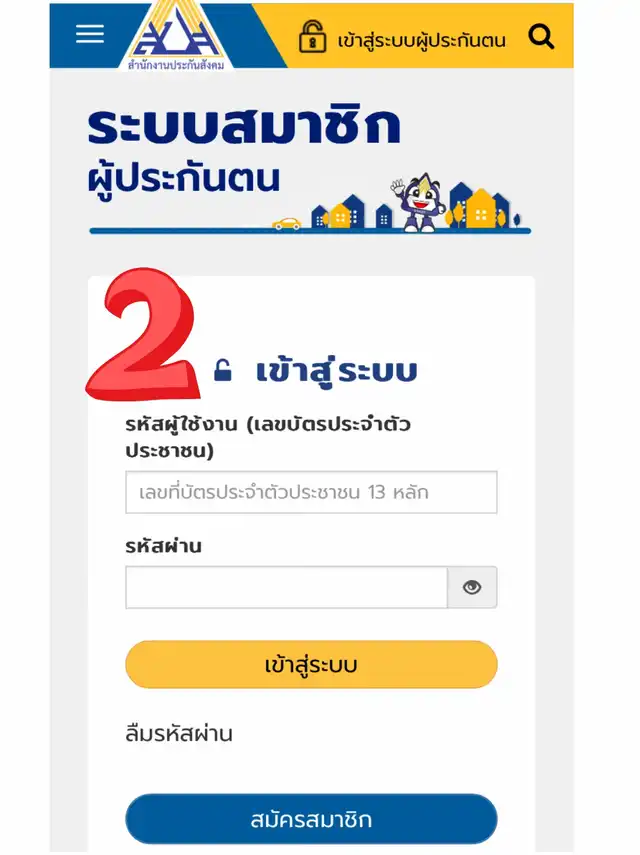The image size is (640, 855).
Task: Tap the yellow เข้าสู่ระบบ button
Action: click(311, 665)
